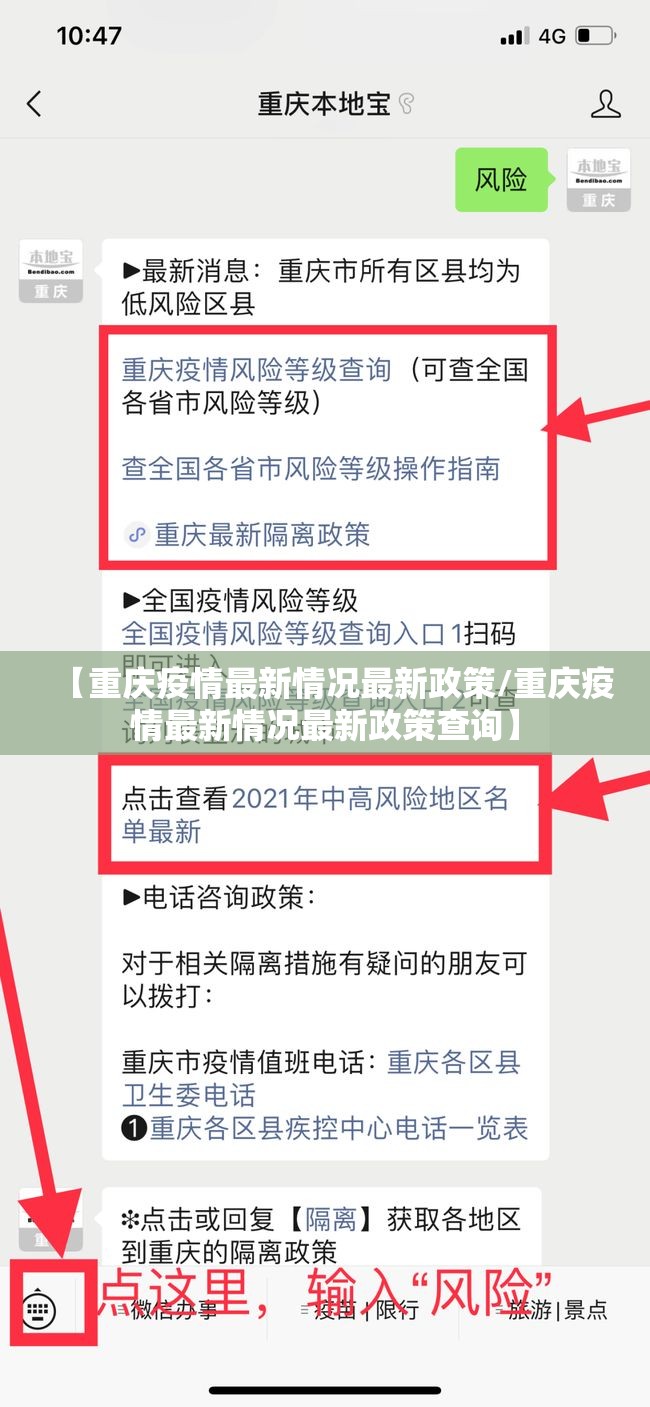Screen dimensions: 650x1407
Task: Tap the 隔离 keyword link
Action: pyautogui.click(x=330, y=1219)
